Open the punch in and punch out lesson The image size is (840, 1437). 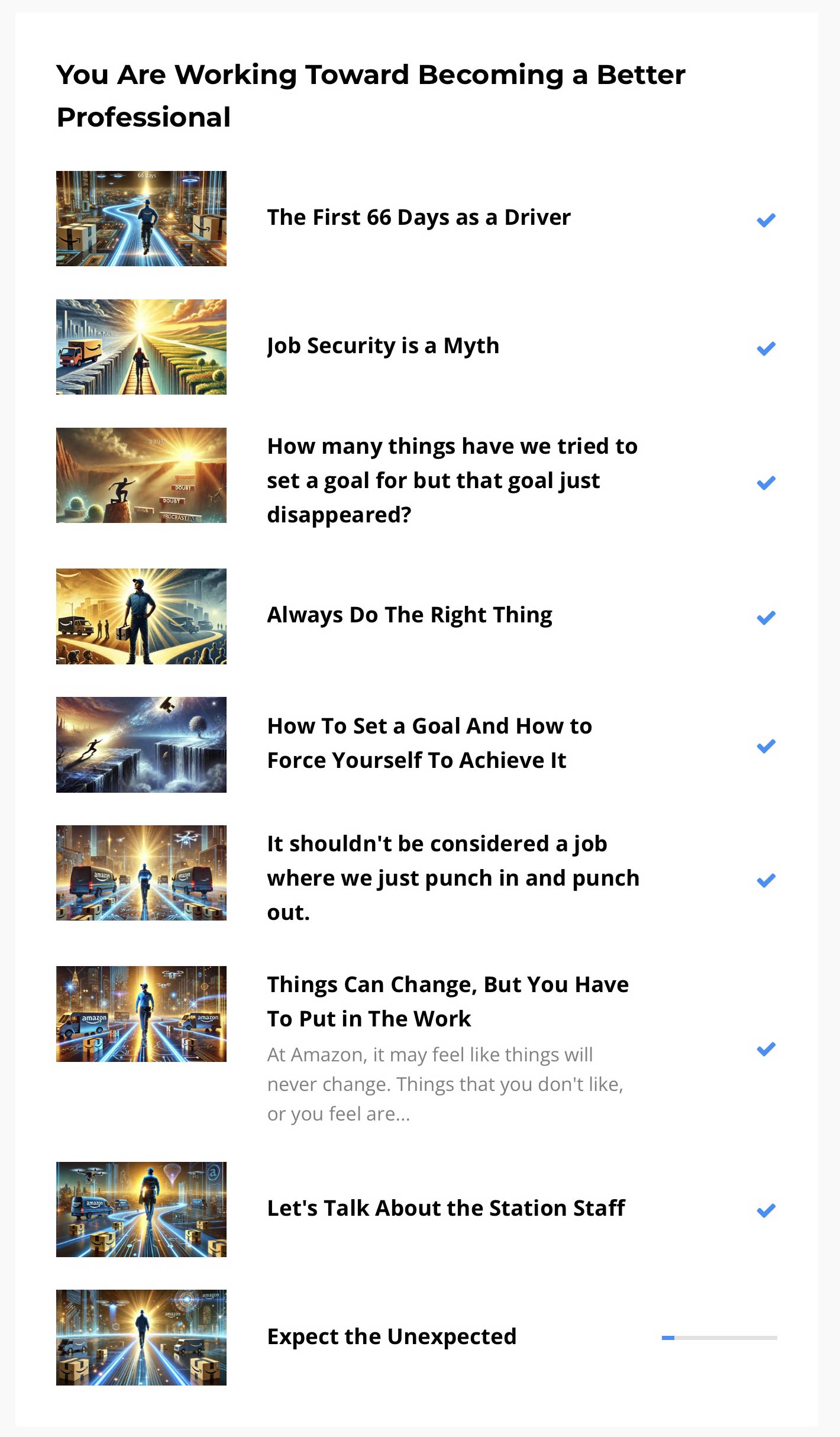pos(453,878)
